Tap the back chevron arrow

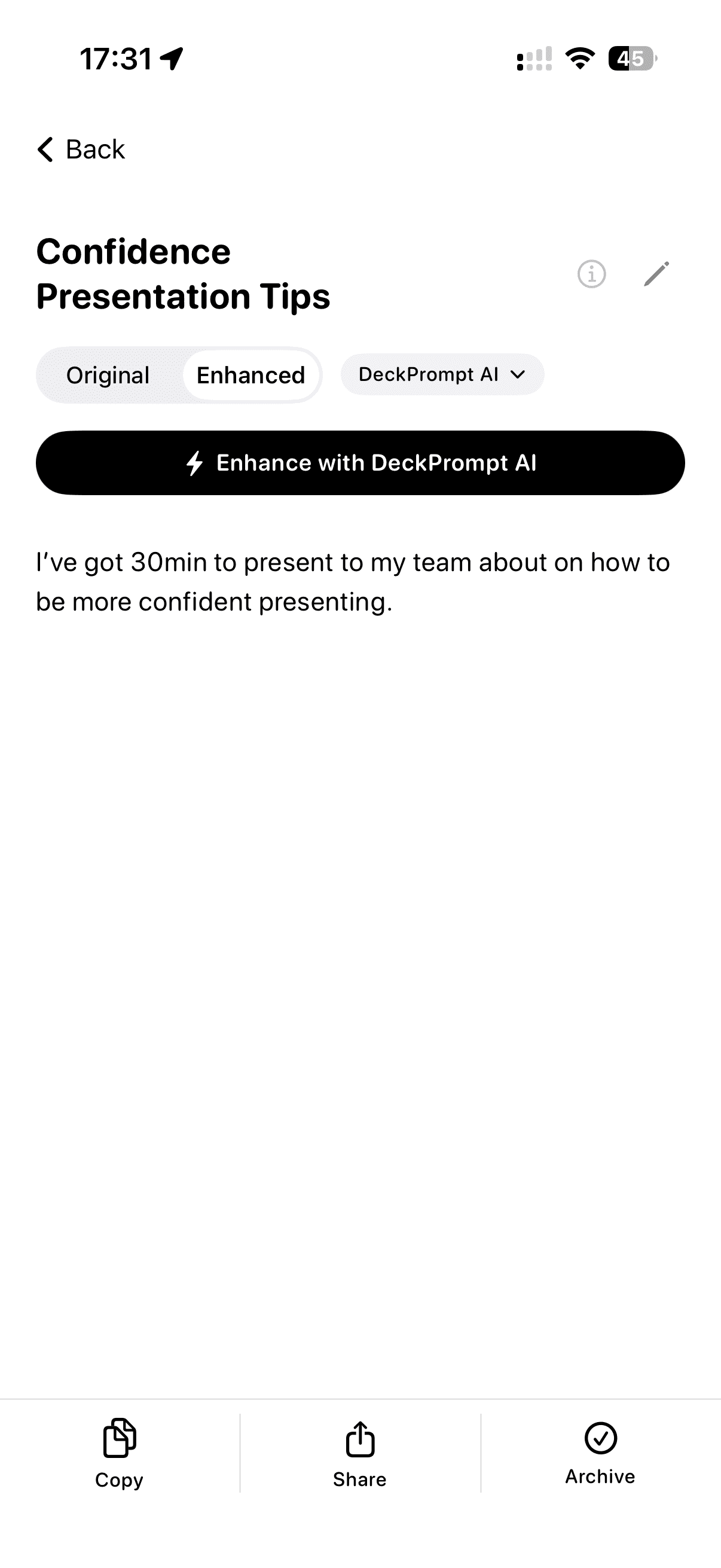pos(44,149)
